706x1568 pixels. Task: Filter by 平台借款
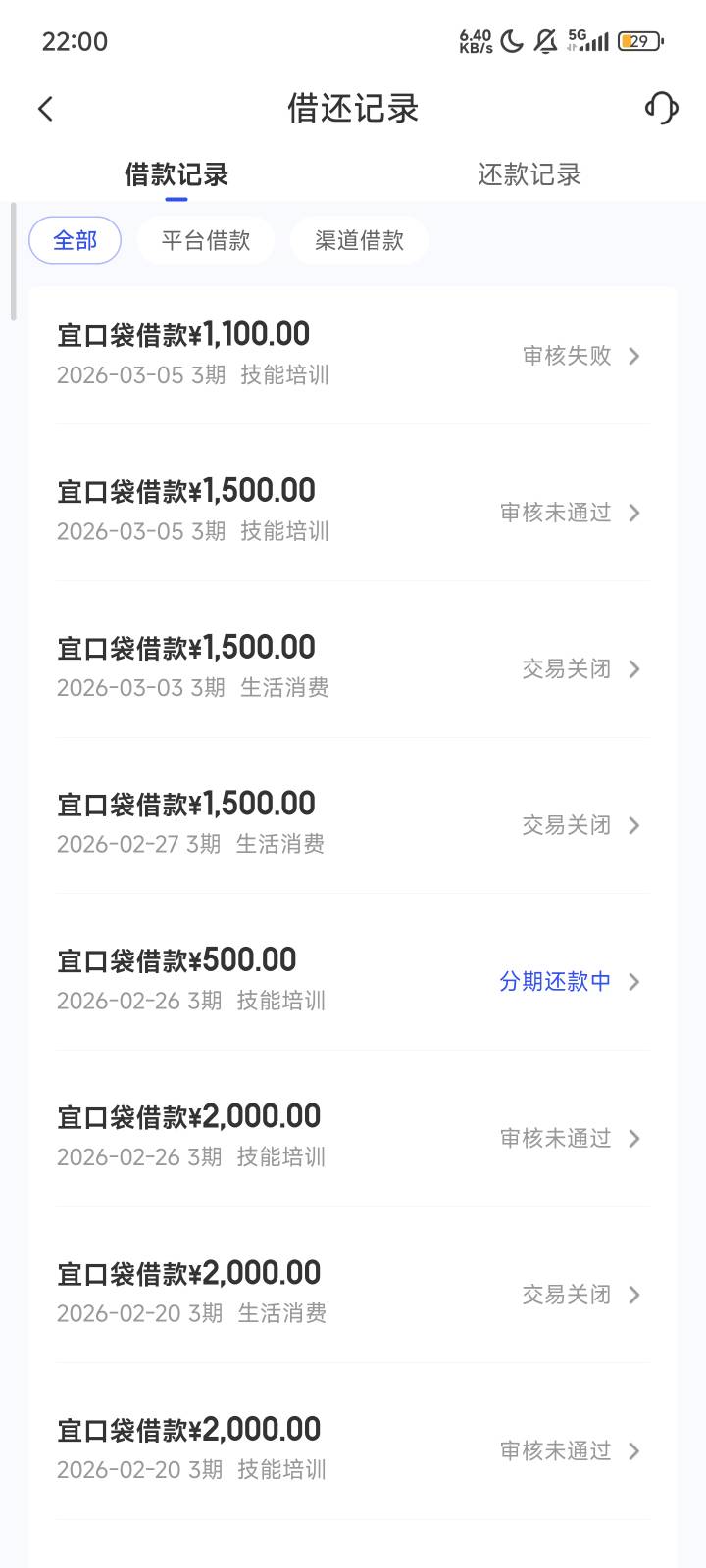coord(206,240)
